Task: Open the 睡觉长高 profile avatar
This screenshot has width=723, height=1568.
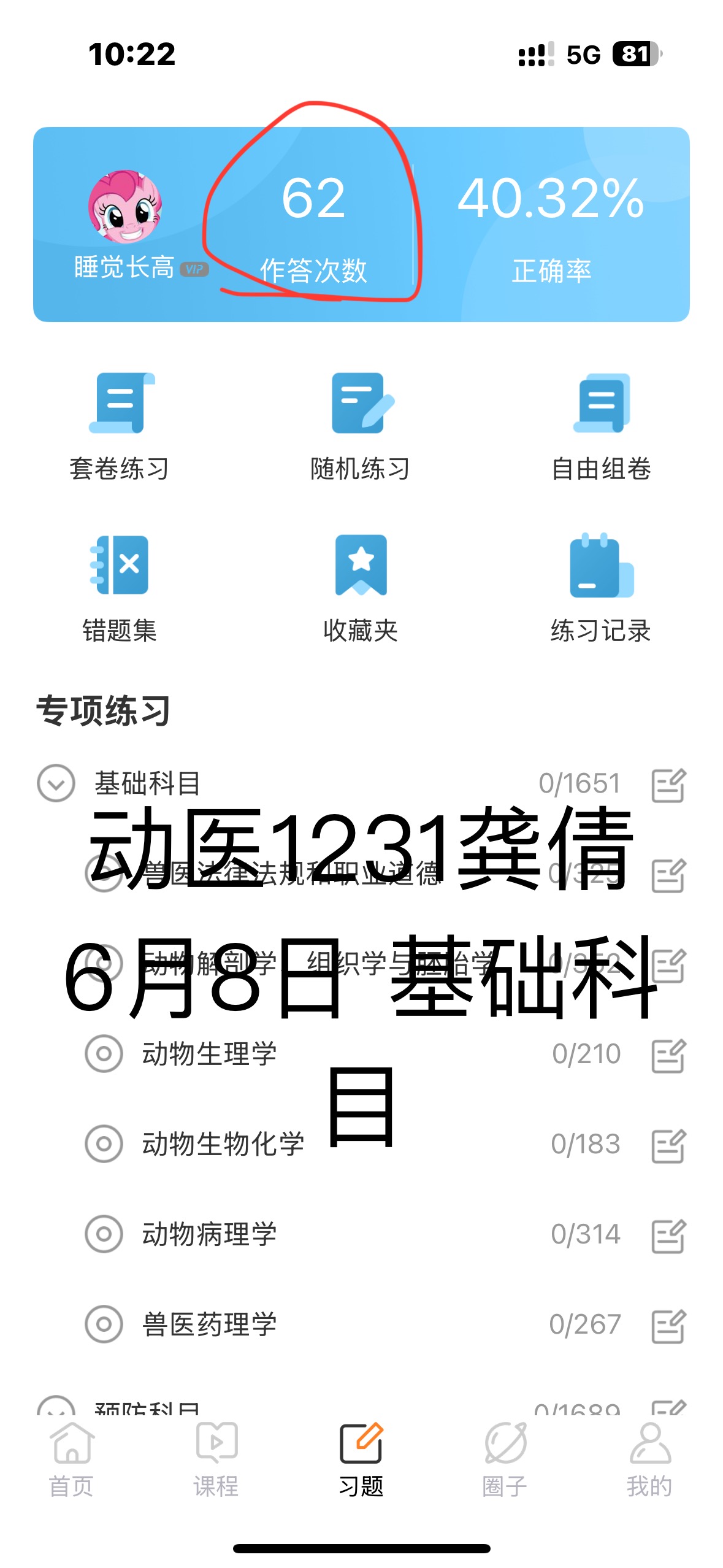Action: tap(125, 207)
